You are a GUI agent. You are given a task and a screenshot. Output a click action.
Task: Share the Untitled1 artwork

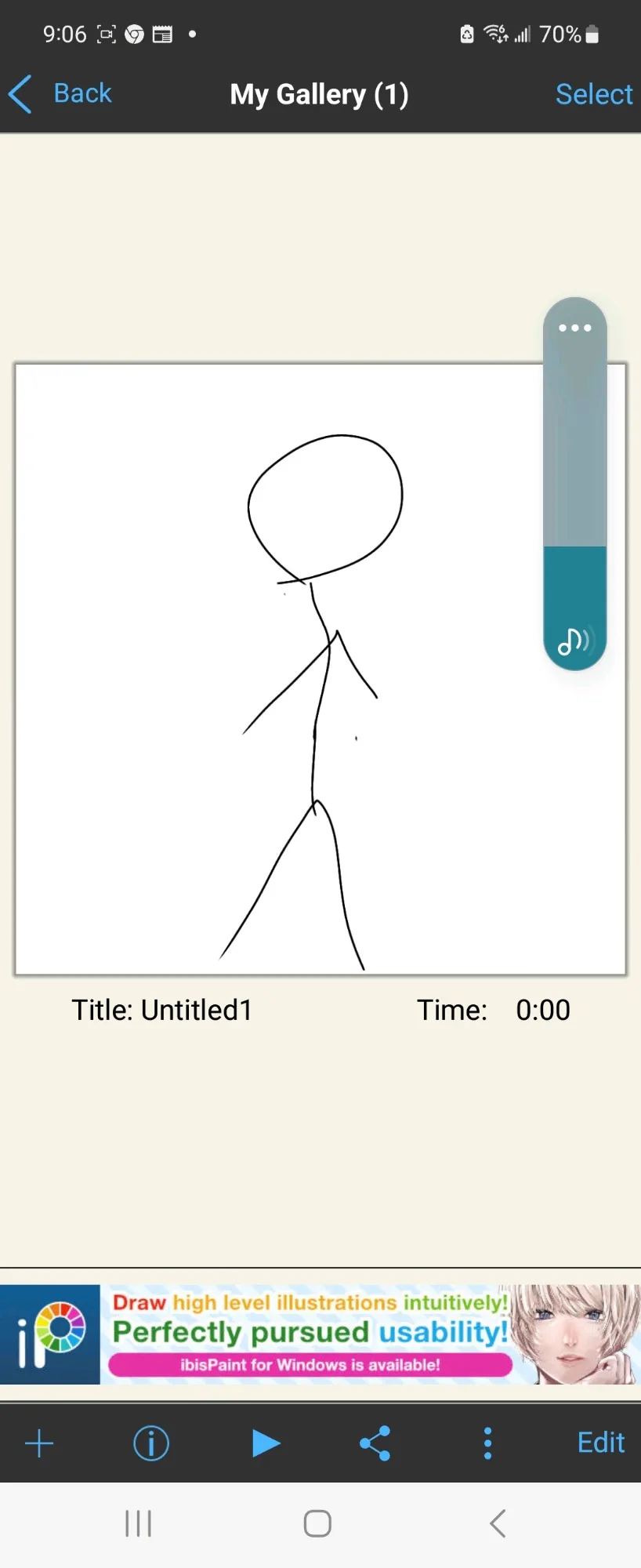click(x=375, y=1443)
